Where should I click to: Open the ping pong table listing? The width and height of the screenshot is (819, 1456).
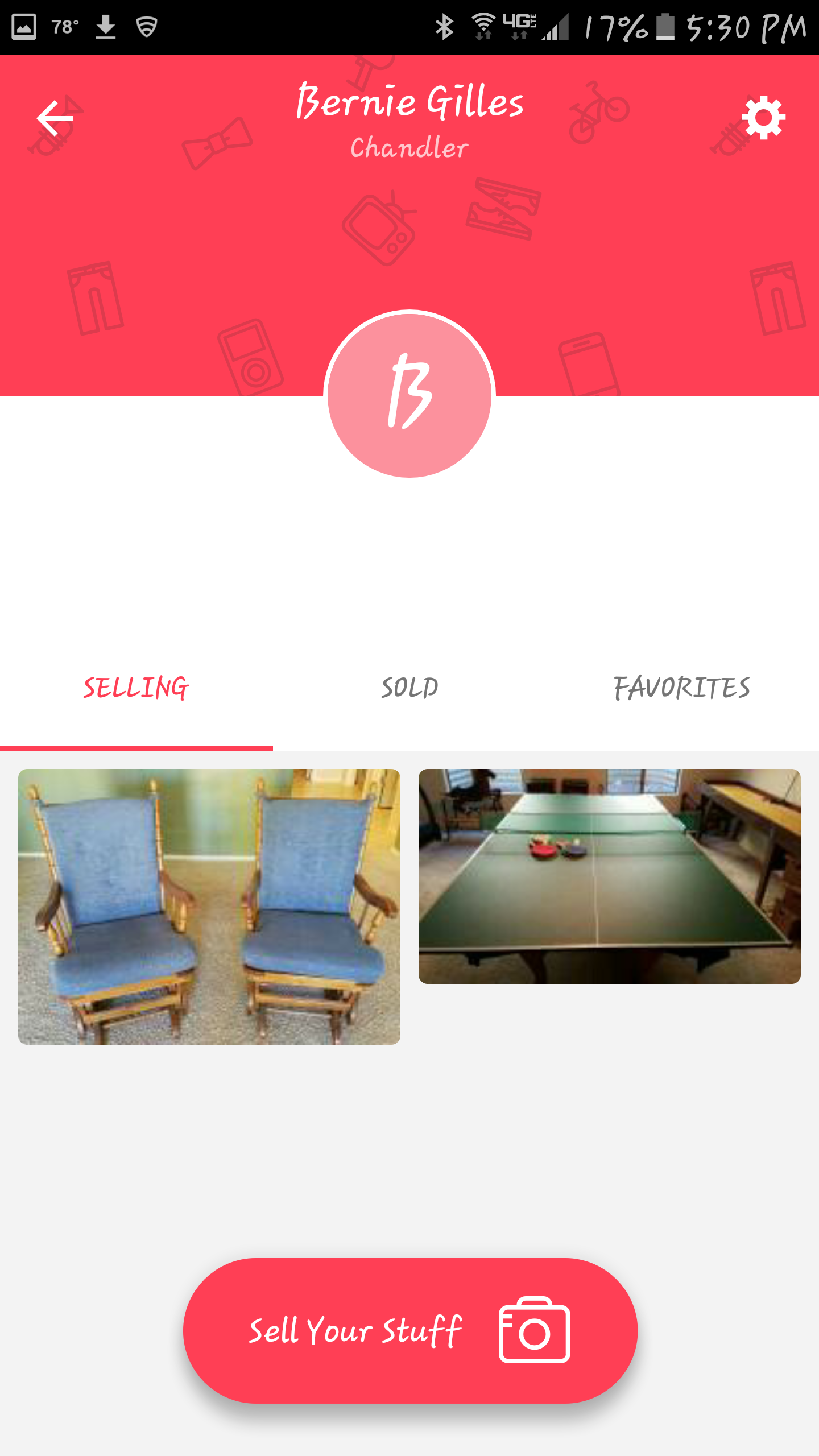(609, 876)
